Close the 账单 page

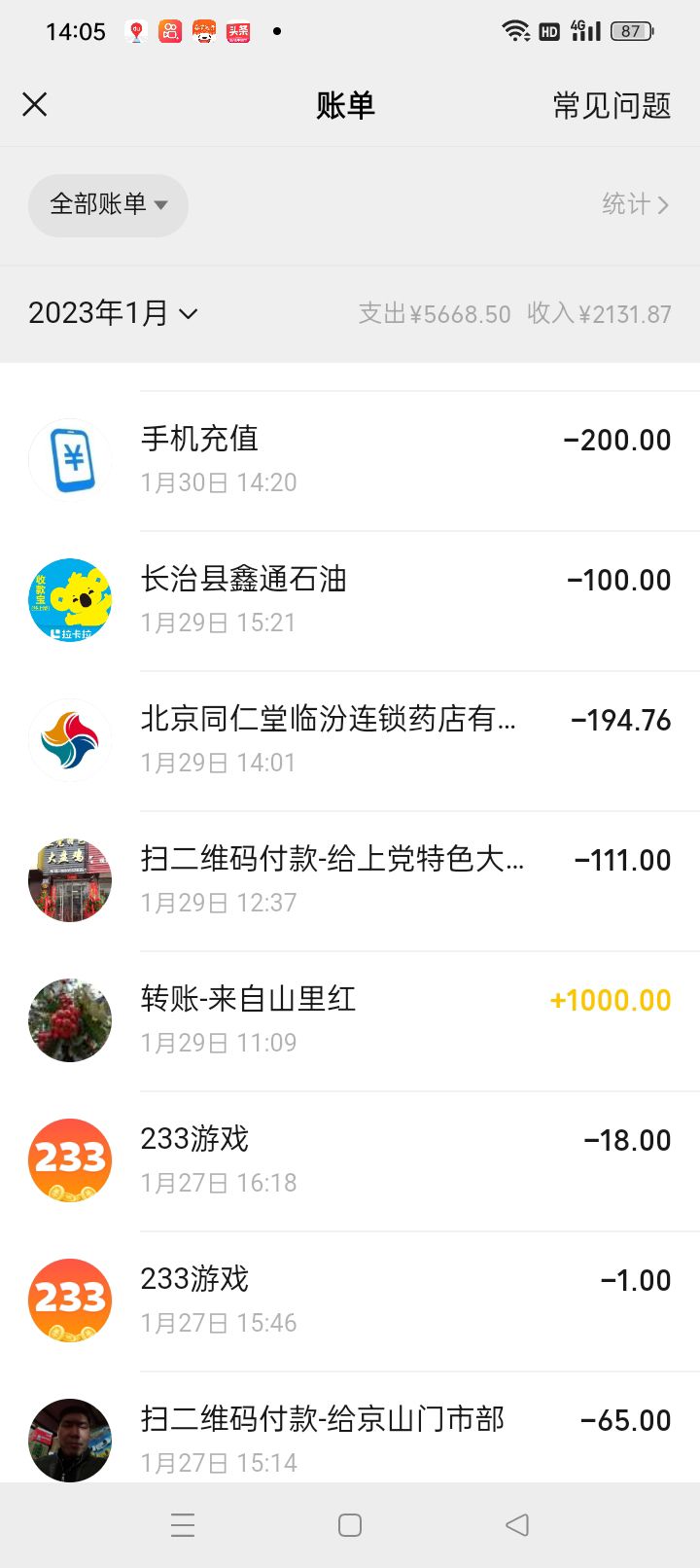coord(35,105)
